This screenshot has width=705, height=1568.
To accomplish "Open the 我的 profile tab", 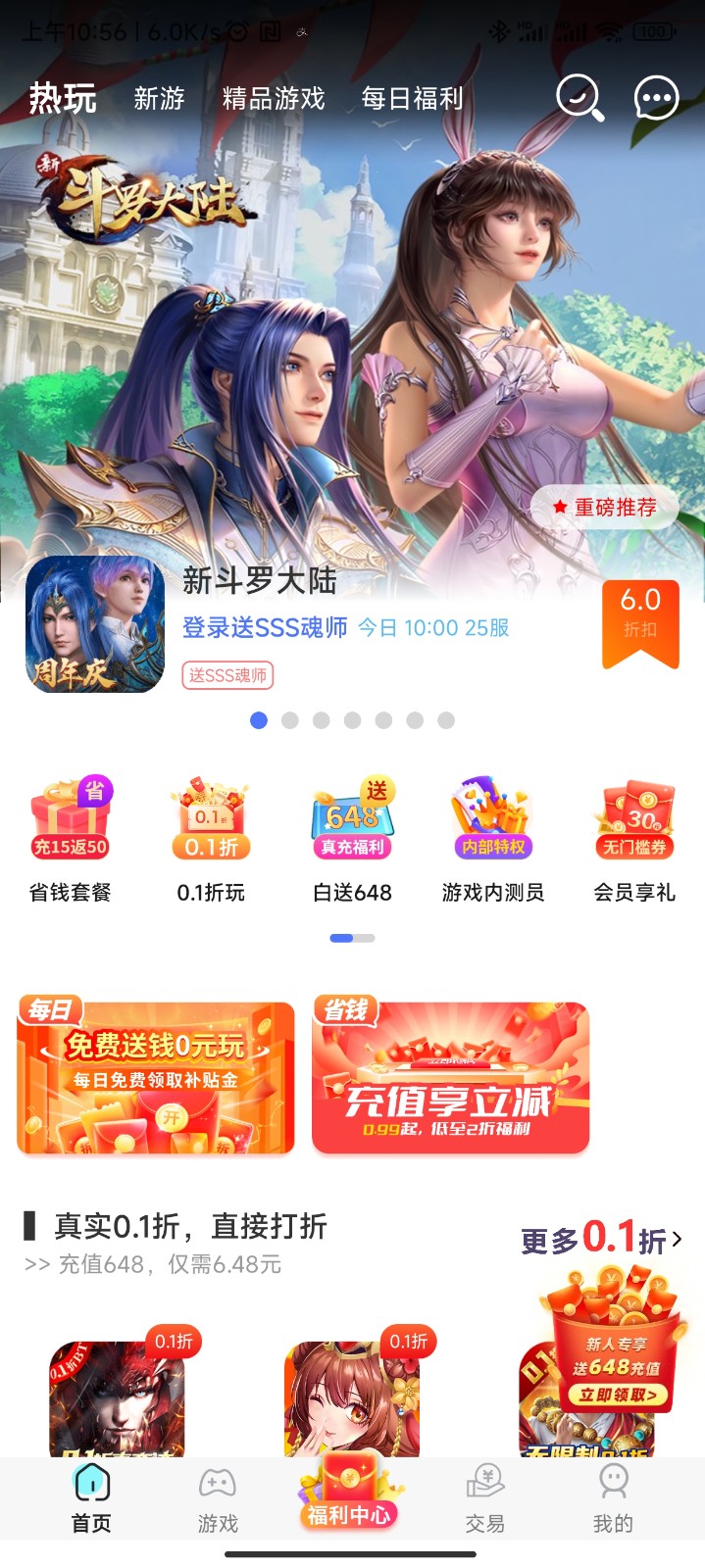I will point(613,1499).
